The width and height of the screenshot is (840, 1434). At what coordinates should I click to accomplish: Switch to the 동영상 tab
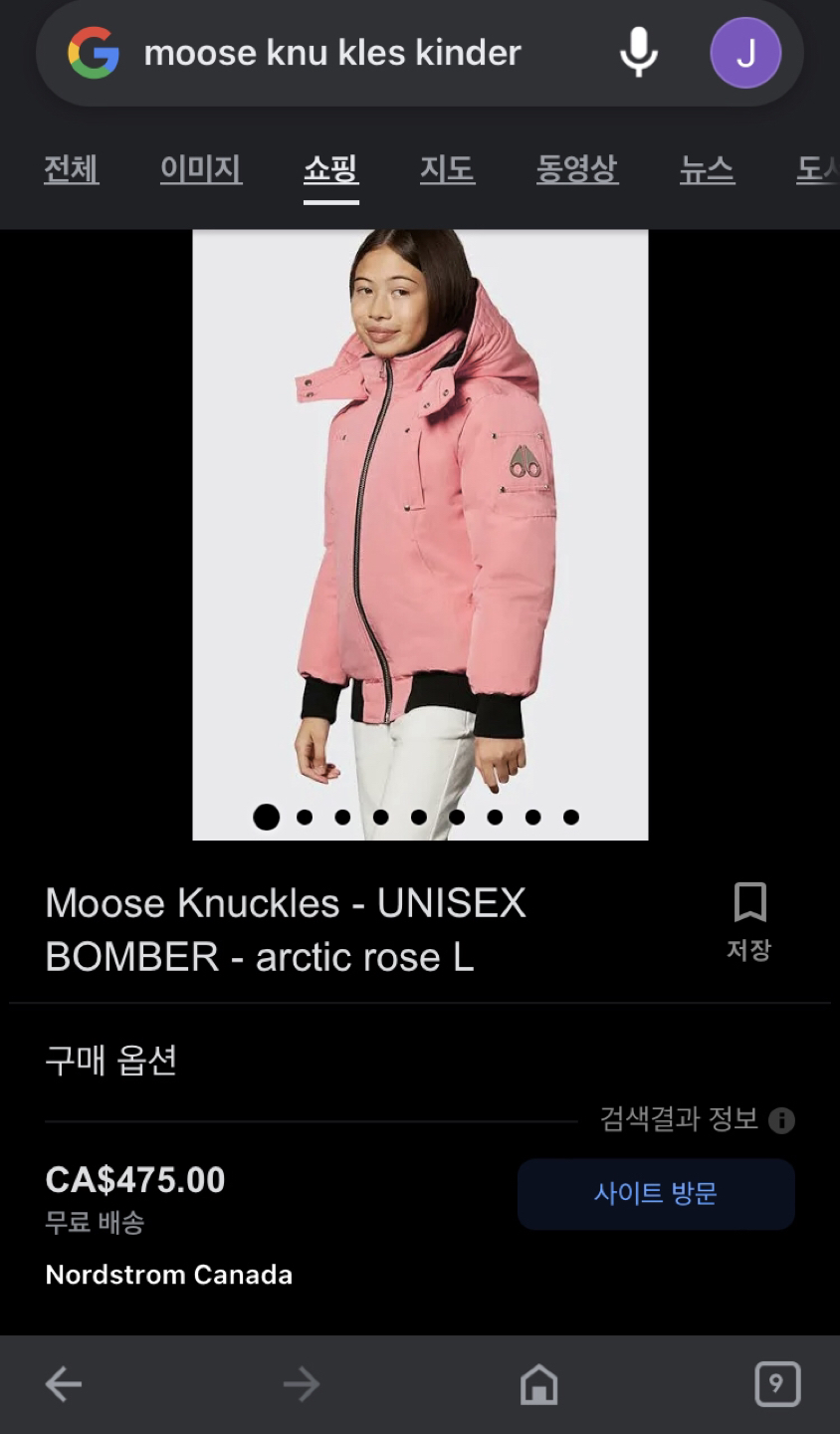577,169
